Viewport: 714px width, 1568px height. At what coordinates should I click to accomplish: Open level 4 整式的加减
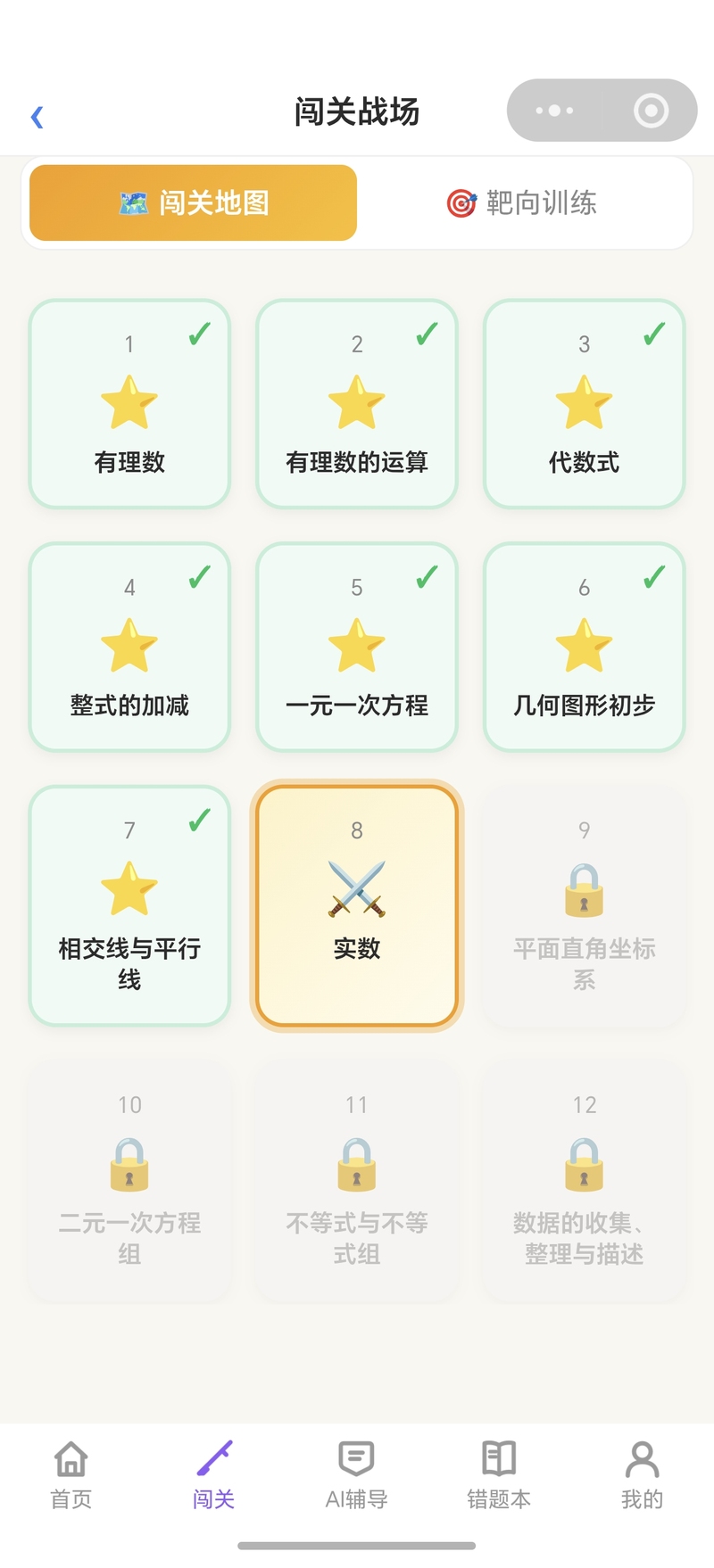(x=129, y=648)
